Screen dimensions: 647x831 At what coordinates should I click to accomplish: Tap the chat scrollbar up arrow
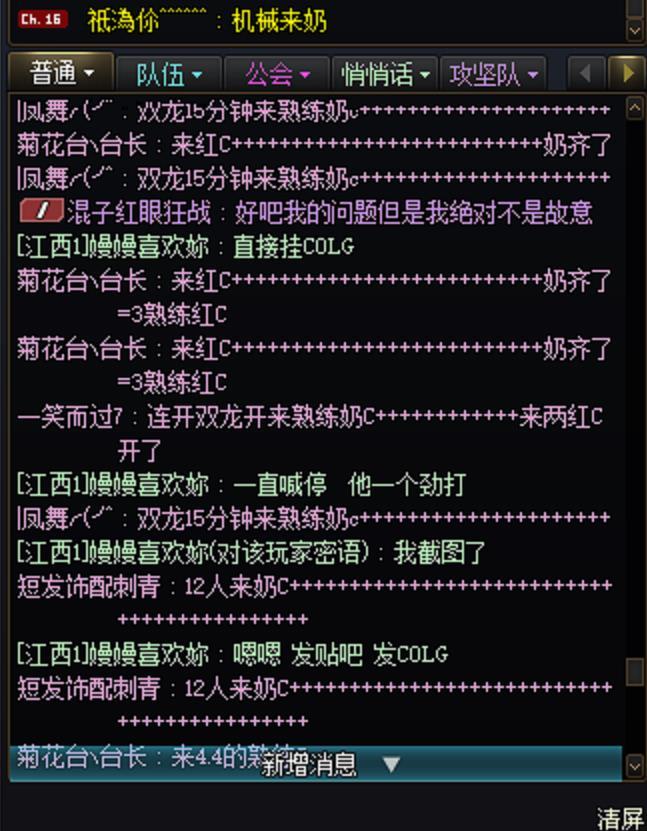pos(634,106)
